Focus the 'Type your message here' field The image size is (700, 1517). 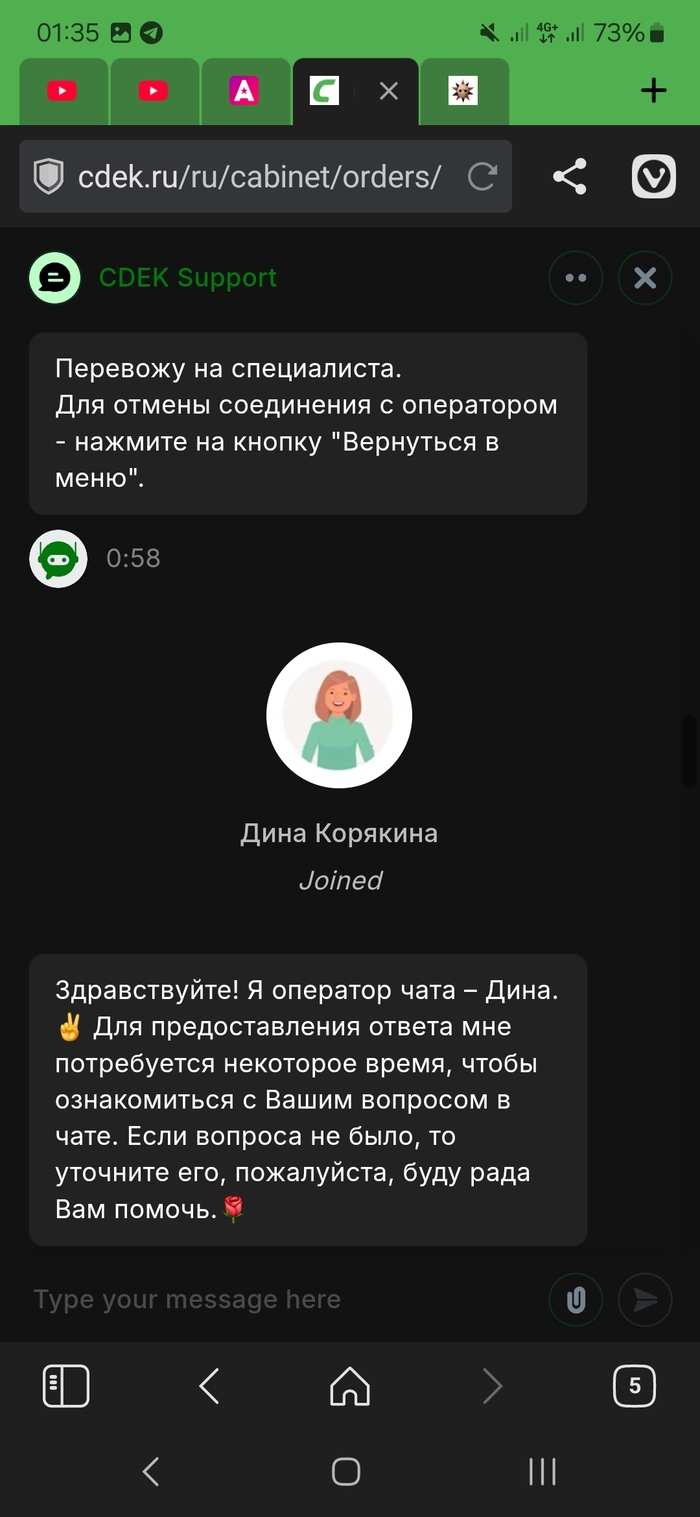(x=280, y=1299)
